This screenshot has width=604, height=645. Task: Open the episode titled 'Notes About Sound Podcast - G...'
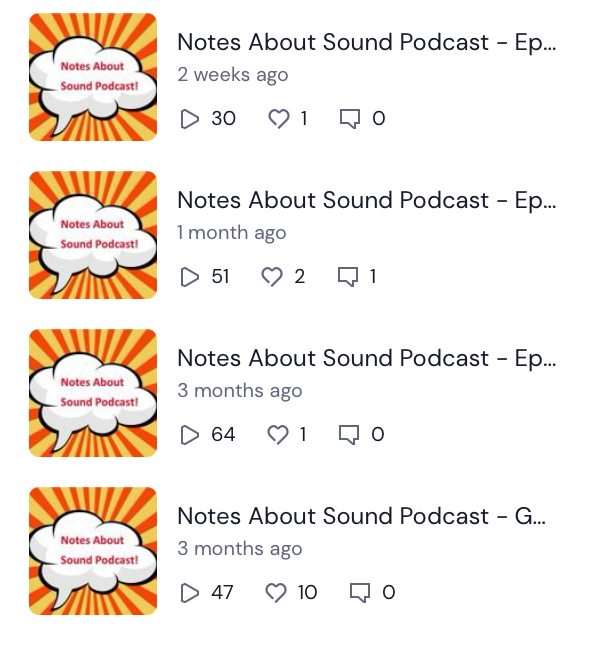(362, 516)
